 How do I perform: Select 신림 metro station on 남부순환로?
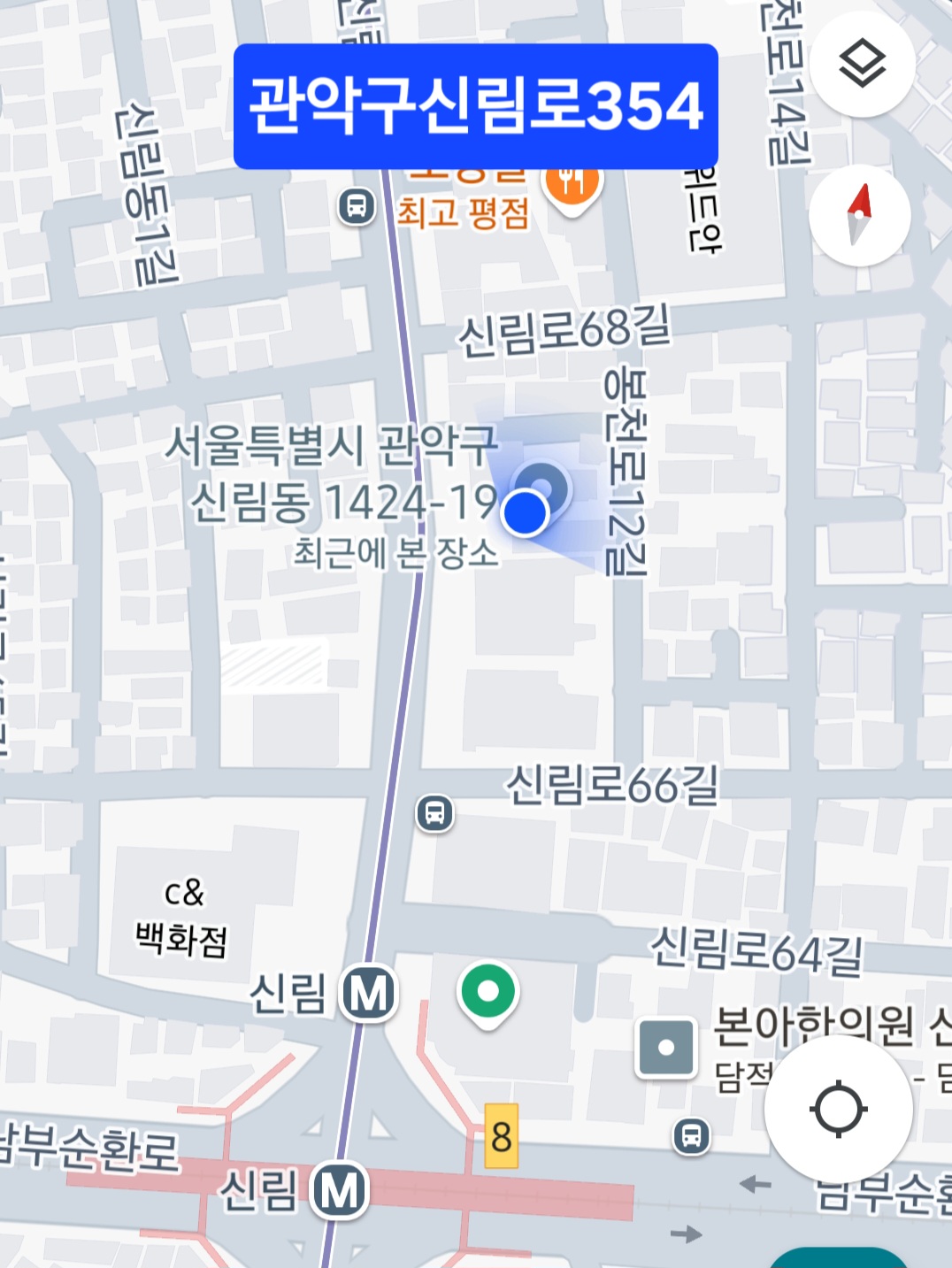pos(340,1191)
